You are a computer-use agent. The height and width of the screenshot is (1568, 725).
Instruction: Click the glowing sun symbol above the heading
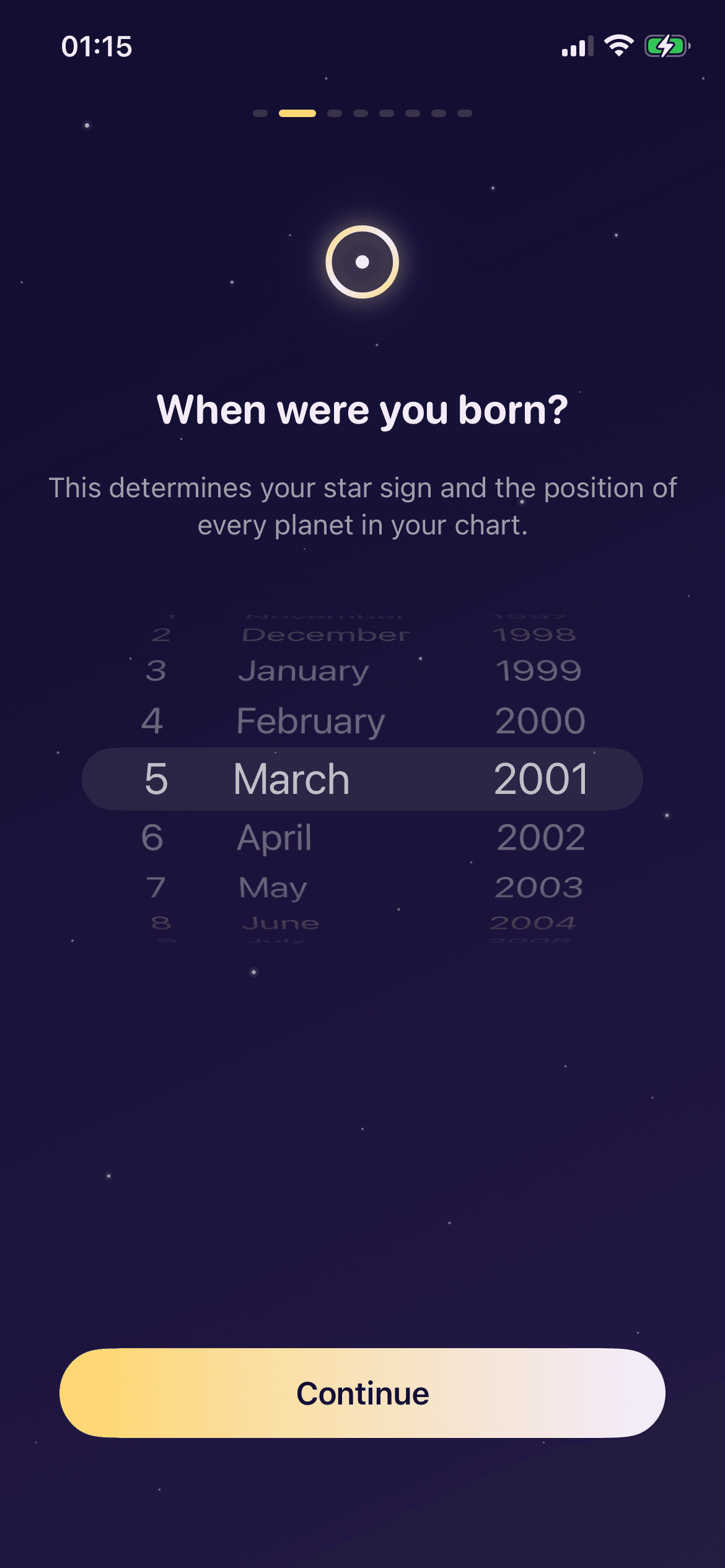pyautogui.click(x=362, y=262)
